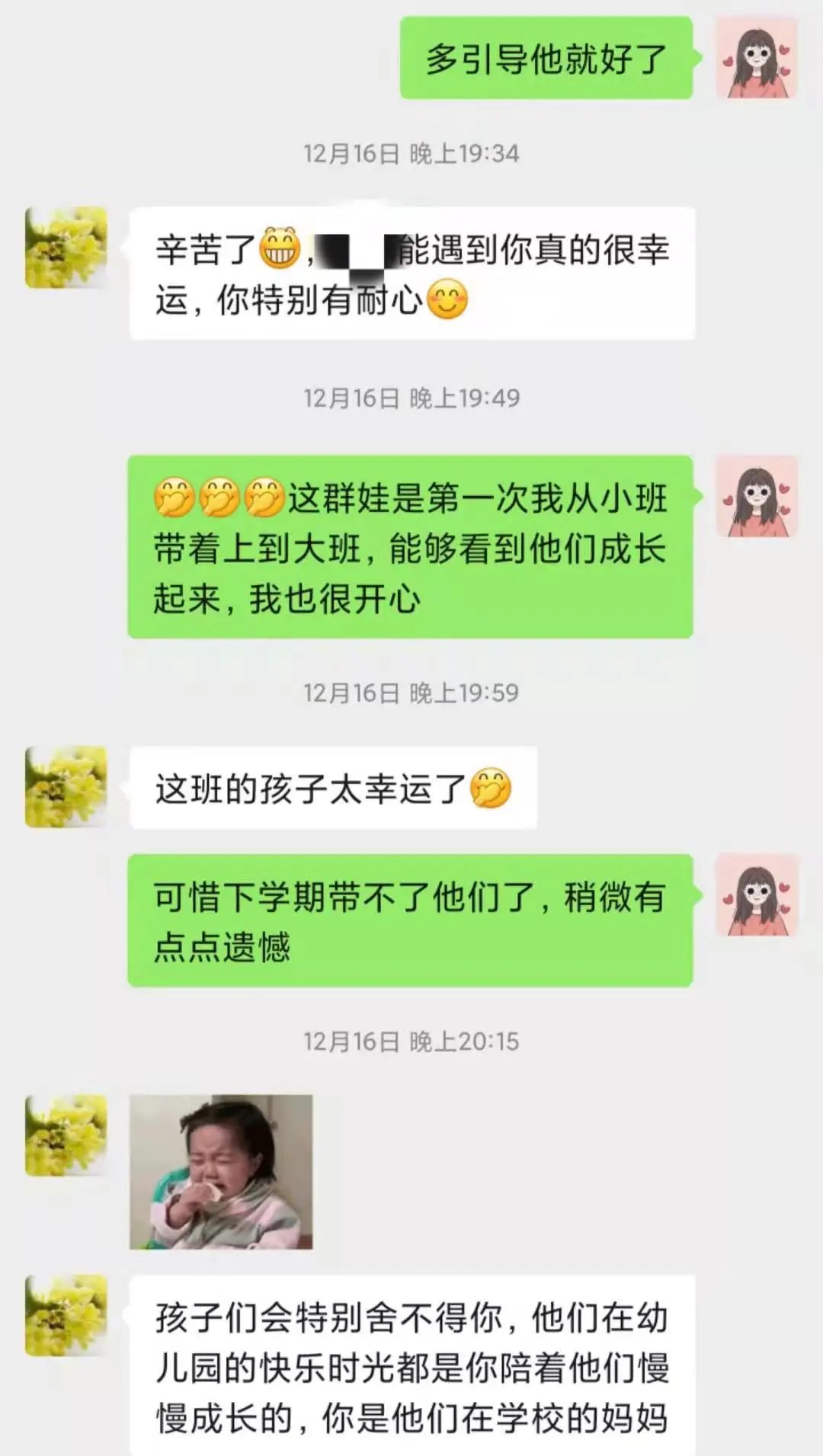
Task: Open the crying baby sticker image
Action: tap(221, 1172)
